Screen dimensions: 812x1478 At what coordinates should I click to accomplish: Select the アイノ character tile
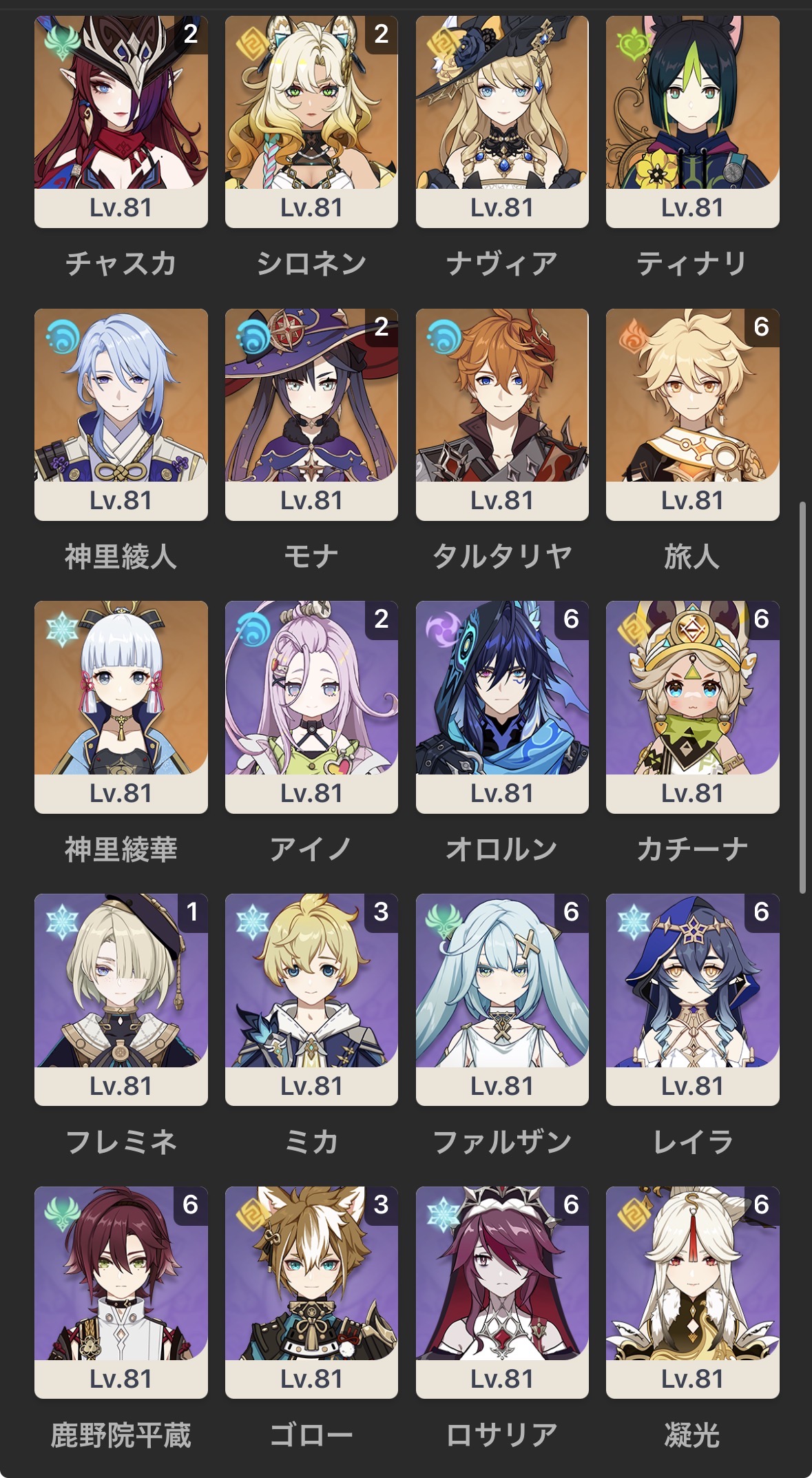pos(311,706)
